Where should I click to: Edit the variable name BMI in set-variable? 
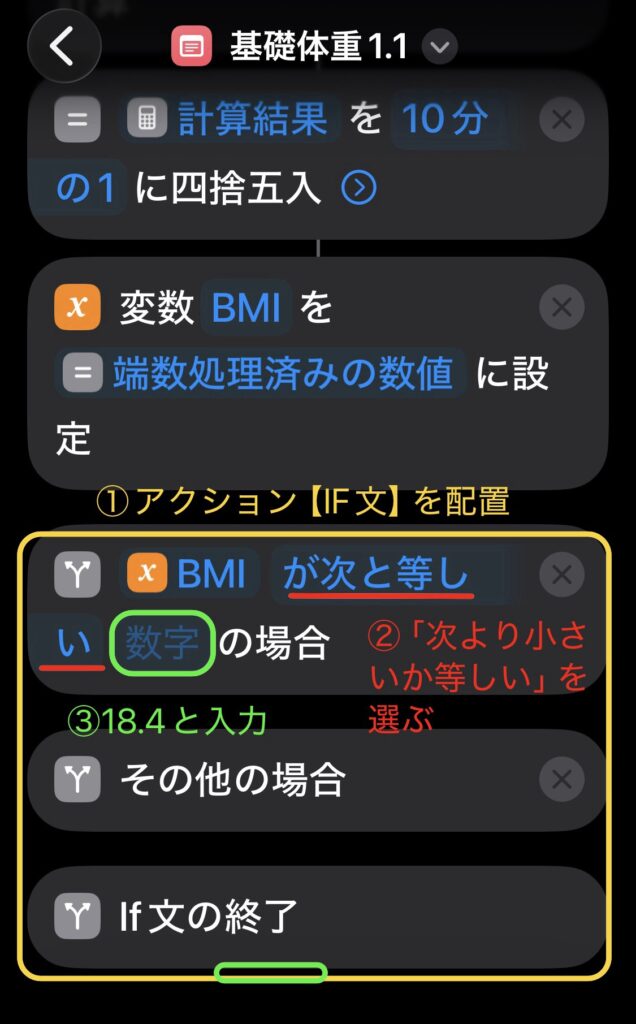tap(246, 309)
